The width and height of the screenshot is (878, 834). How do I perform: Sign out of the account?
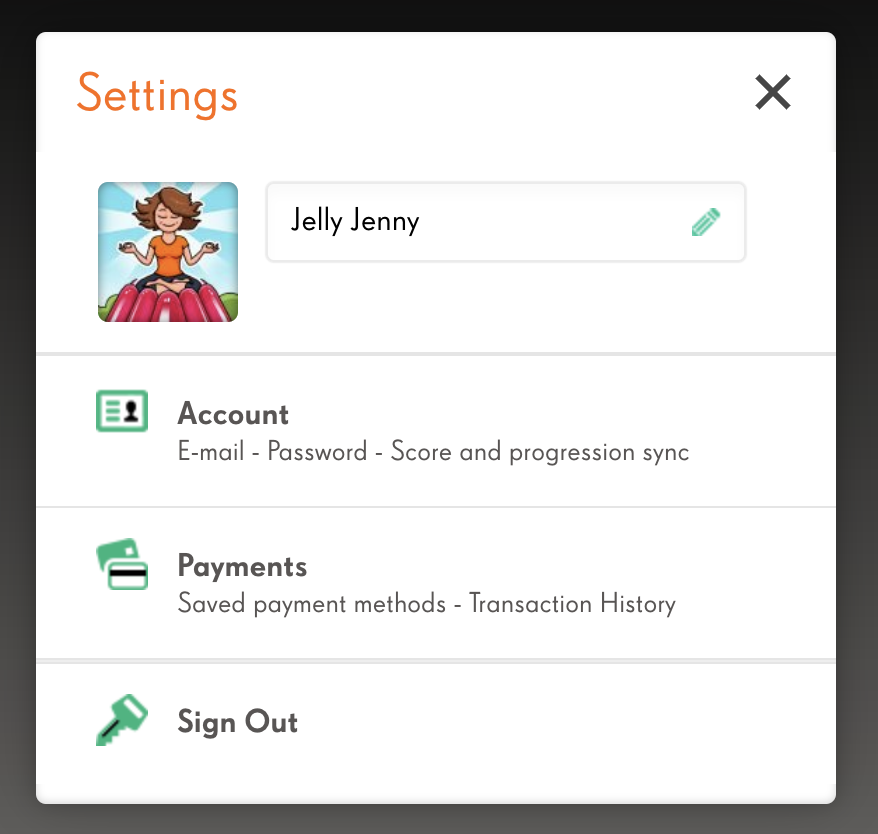pos(237,722)
